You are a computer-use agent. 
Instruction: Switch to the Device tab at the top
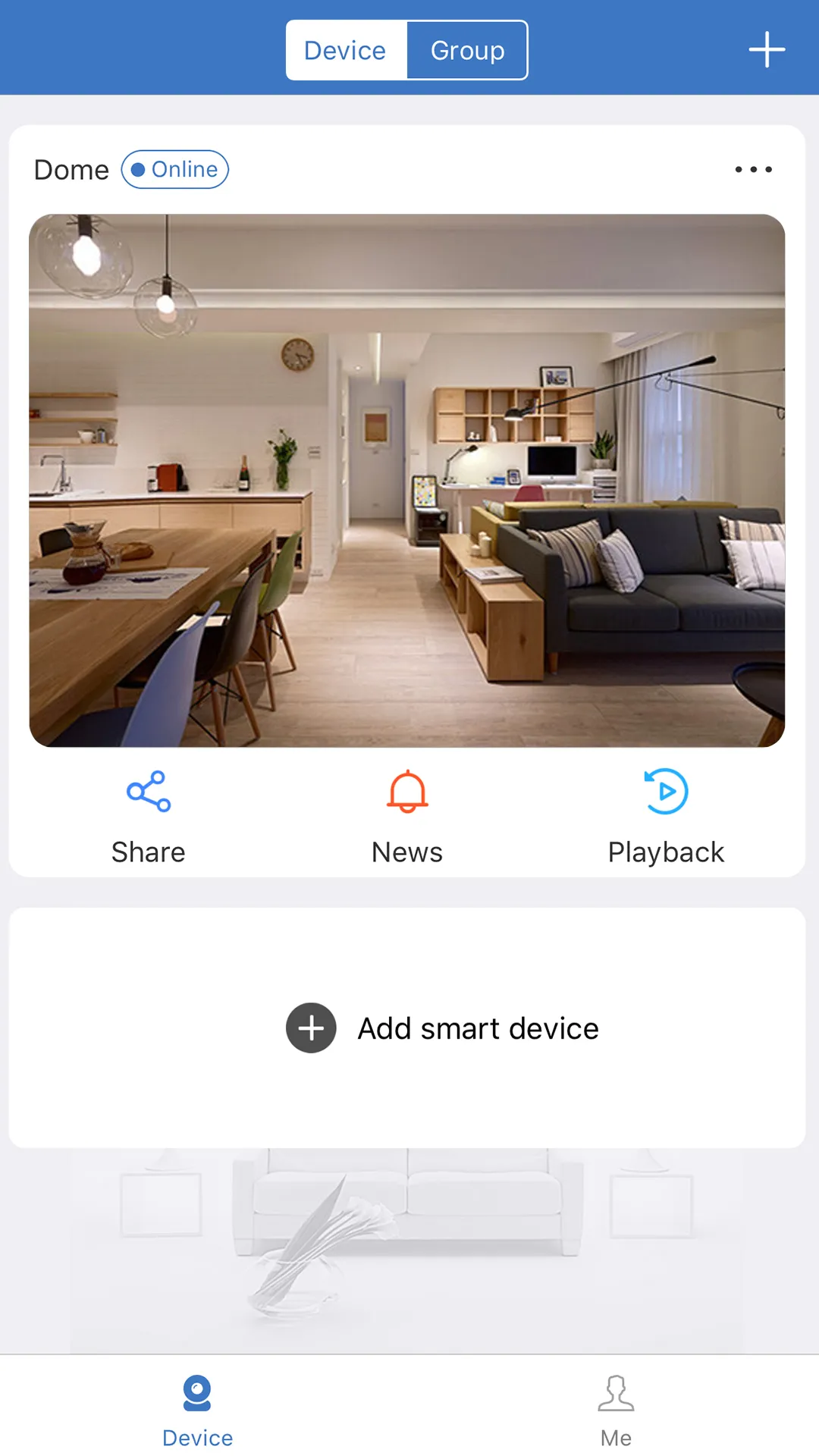click(x=345, y=50)
